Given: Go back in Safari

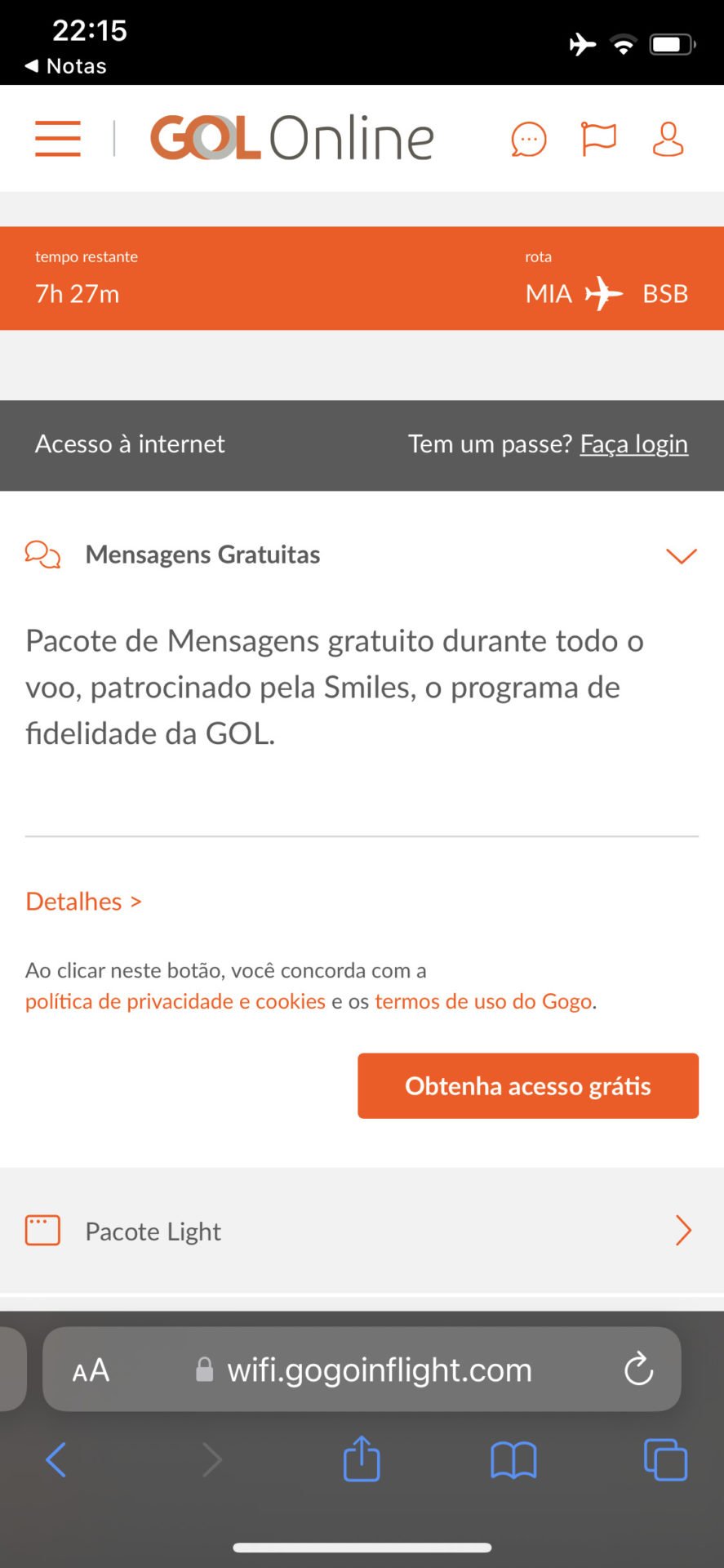Looking at the screenshot, I should (56, 1459).
